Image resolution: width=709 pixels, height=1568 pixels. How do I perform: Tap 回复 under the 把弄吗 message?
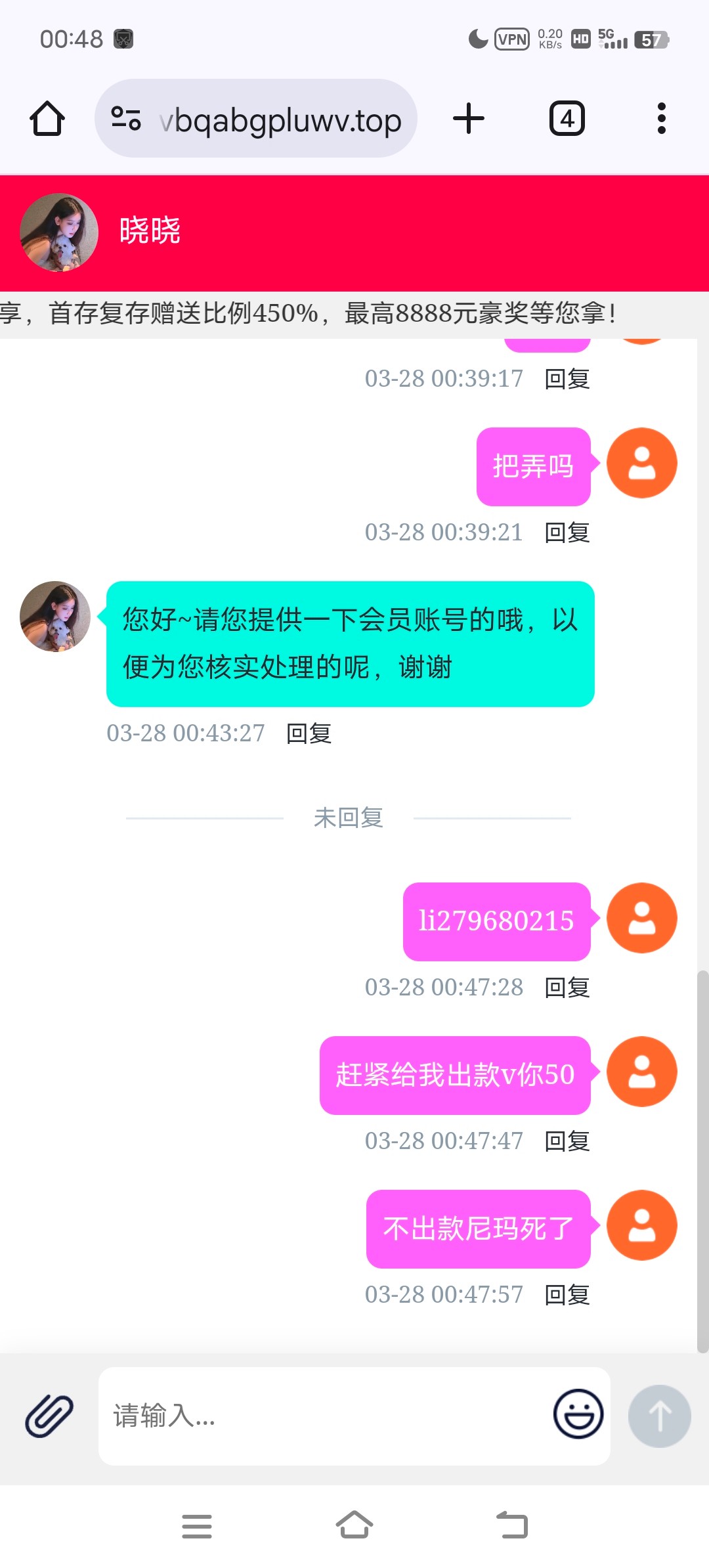click(567, 533)
